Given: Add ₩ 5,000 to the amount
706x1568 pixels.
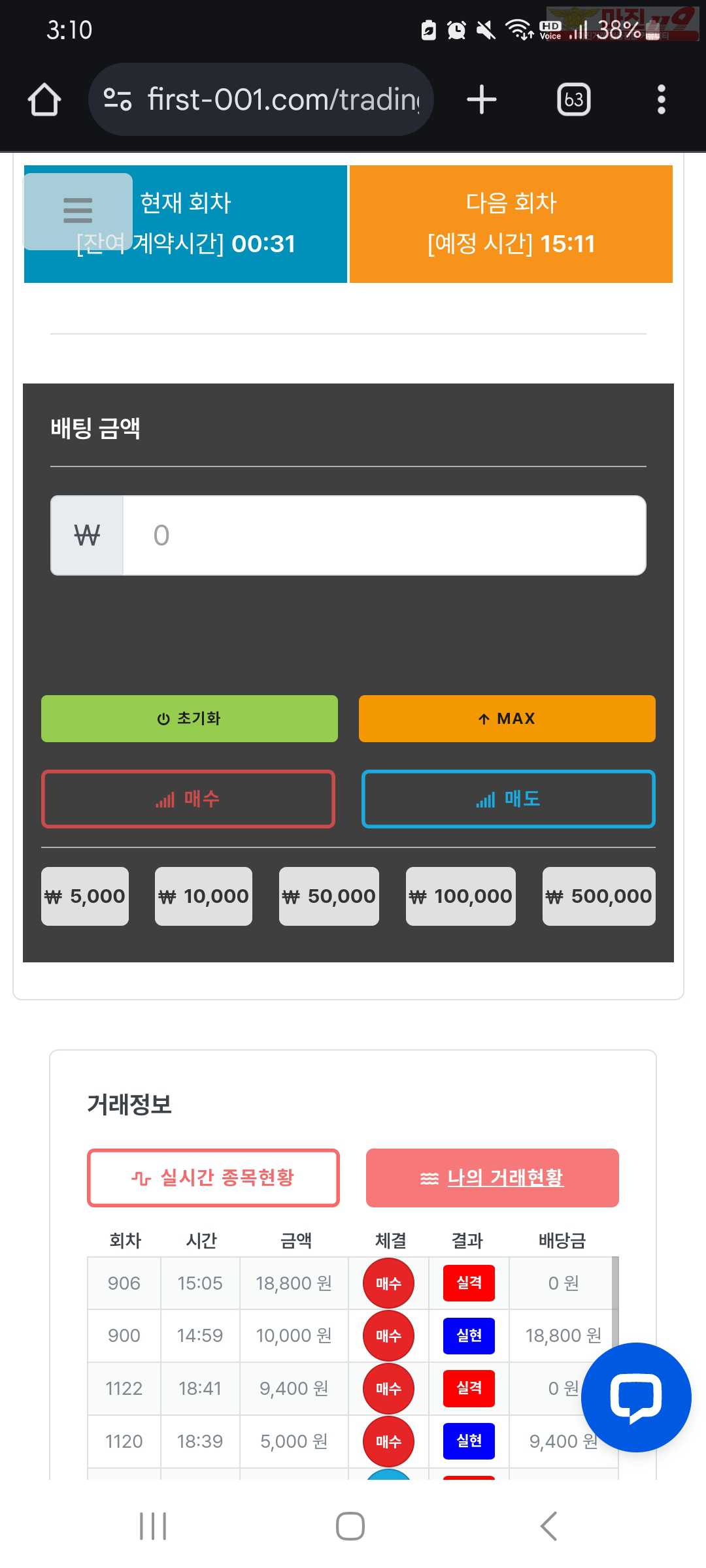Looking at the screenshot, I should pyautogui.click(x=85, y=896).
